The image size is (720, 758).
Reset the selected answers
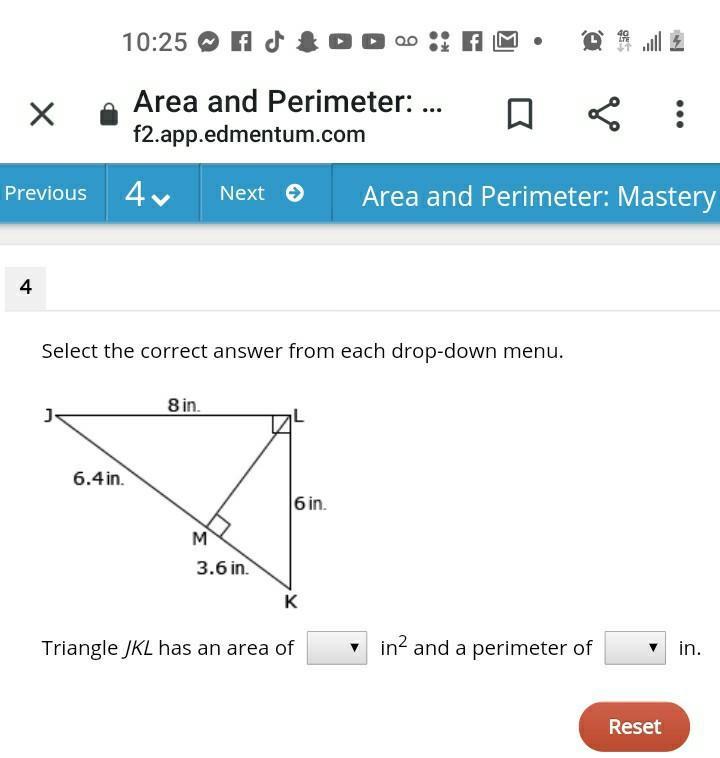[x=634, y=727]
